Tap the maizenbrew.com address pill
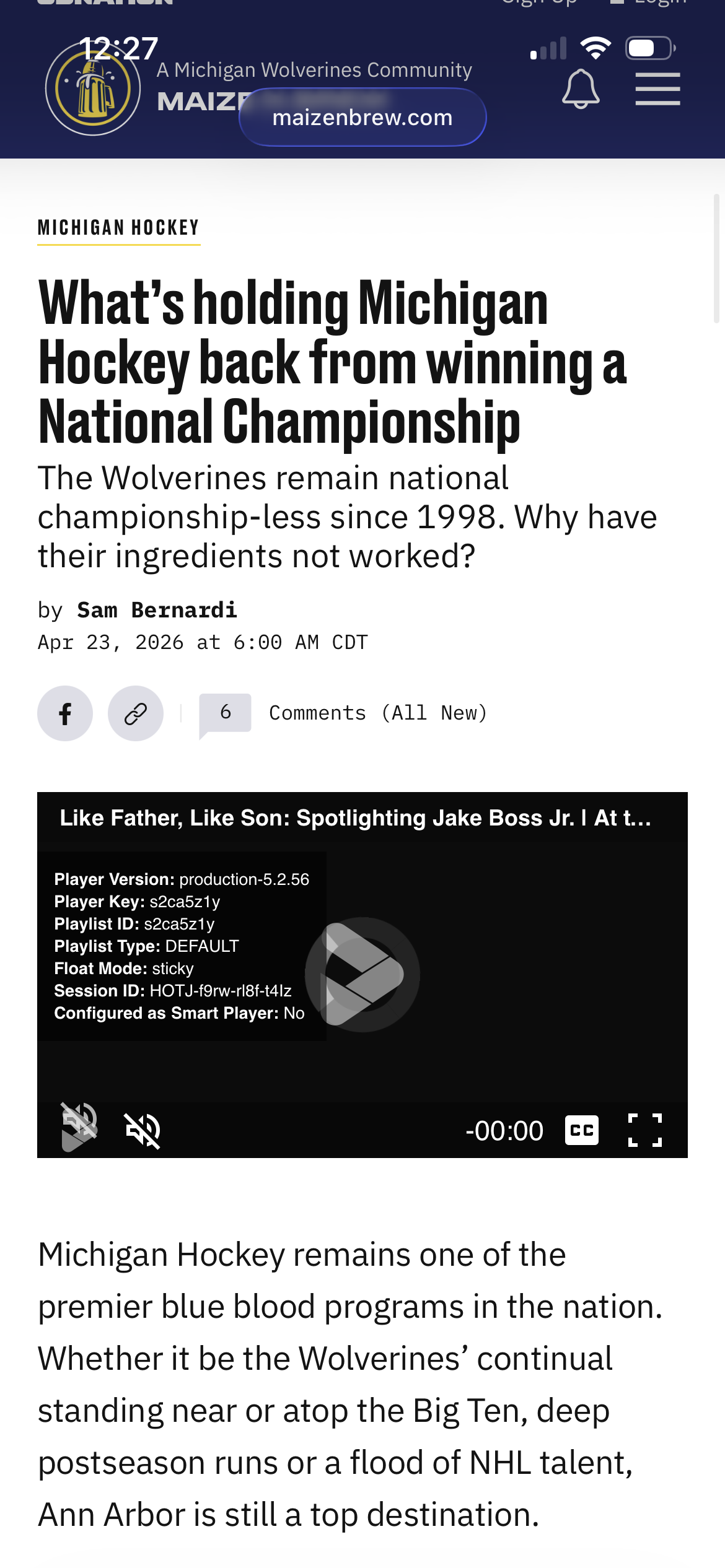This screenshot has width=725, height=1568. click(x=362, y=117)
